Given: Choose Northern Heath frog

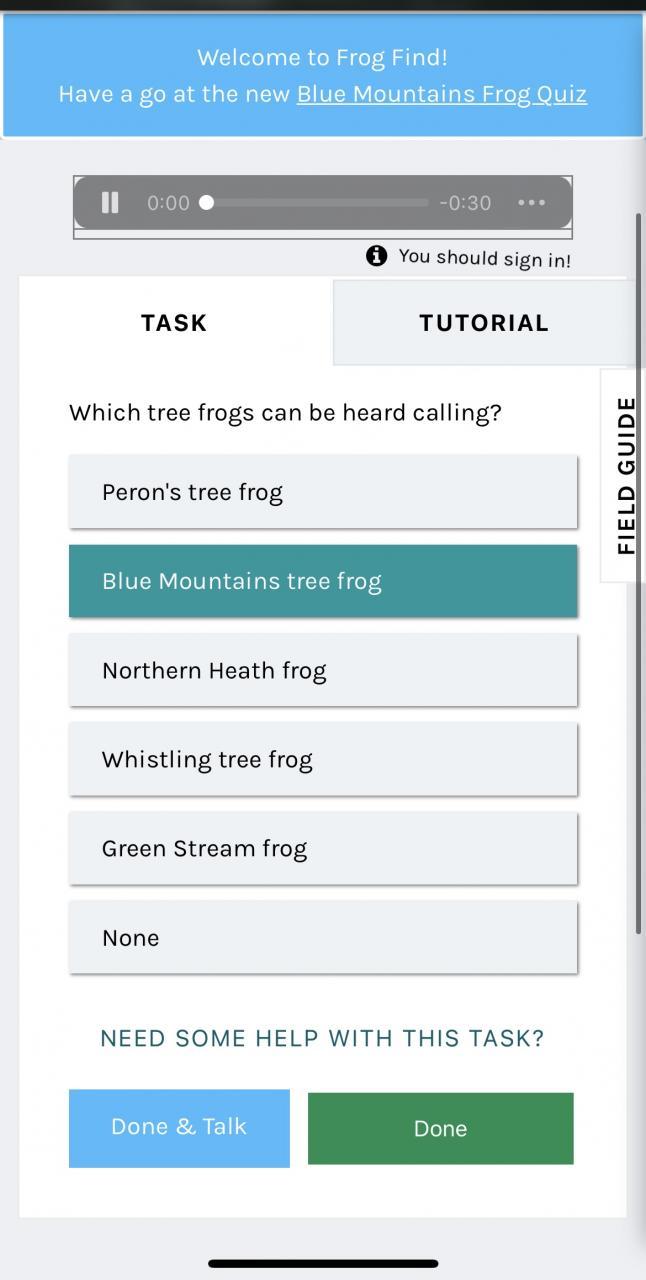Looking at the screenshot, I should point(322,670).
